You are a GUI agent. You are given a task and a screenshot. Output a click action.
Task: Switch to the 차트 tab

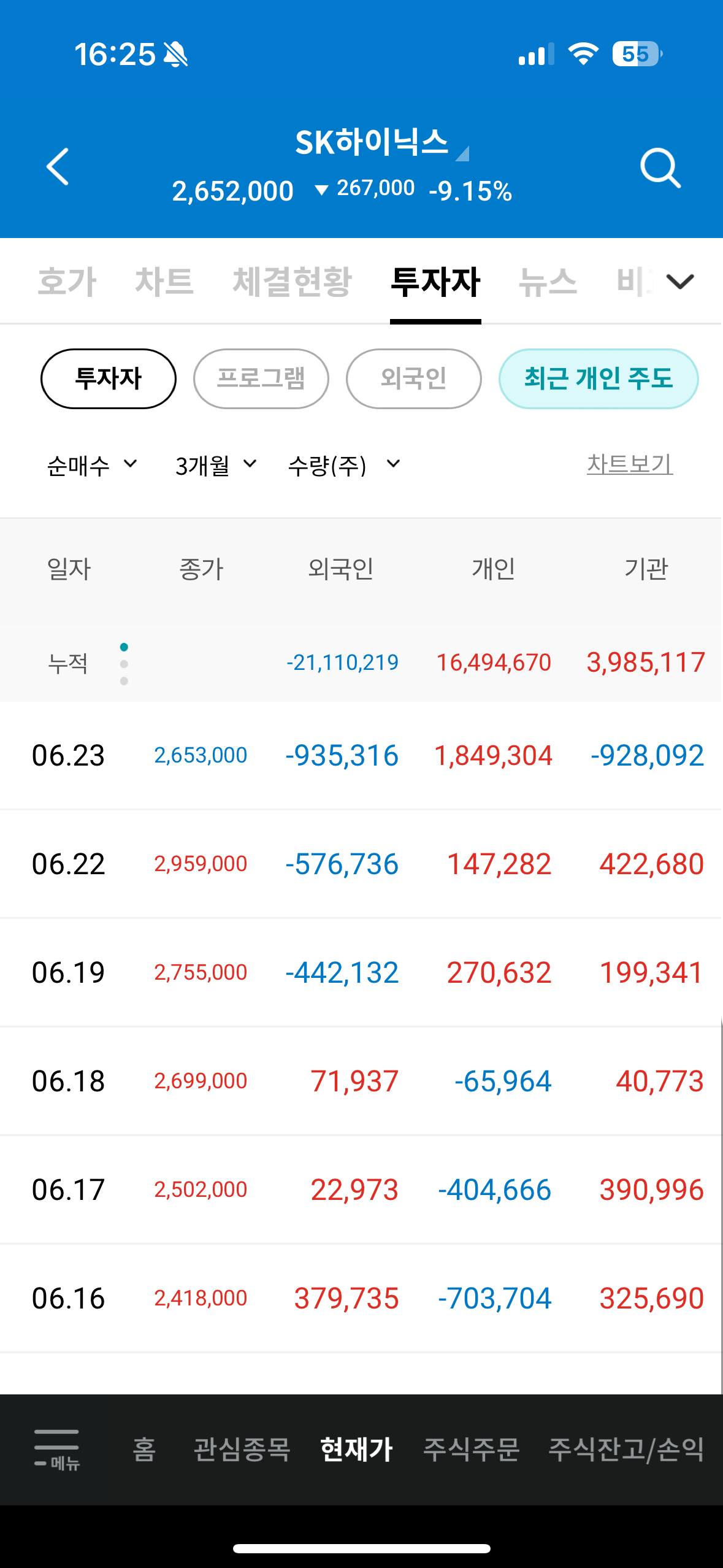[x=164, y=282]
